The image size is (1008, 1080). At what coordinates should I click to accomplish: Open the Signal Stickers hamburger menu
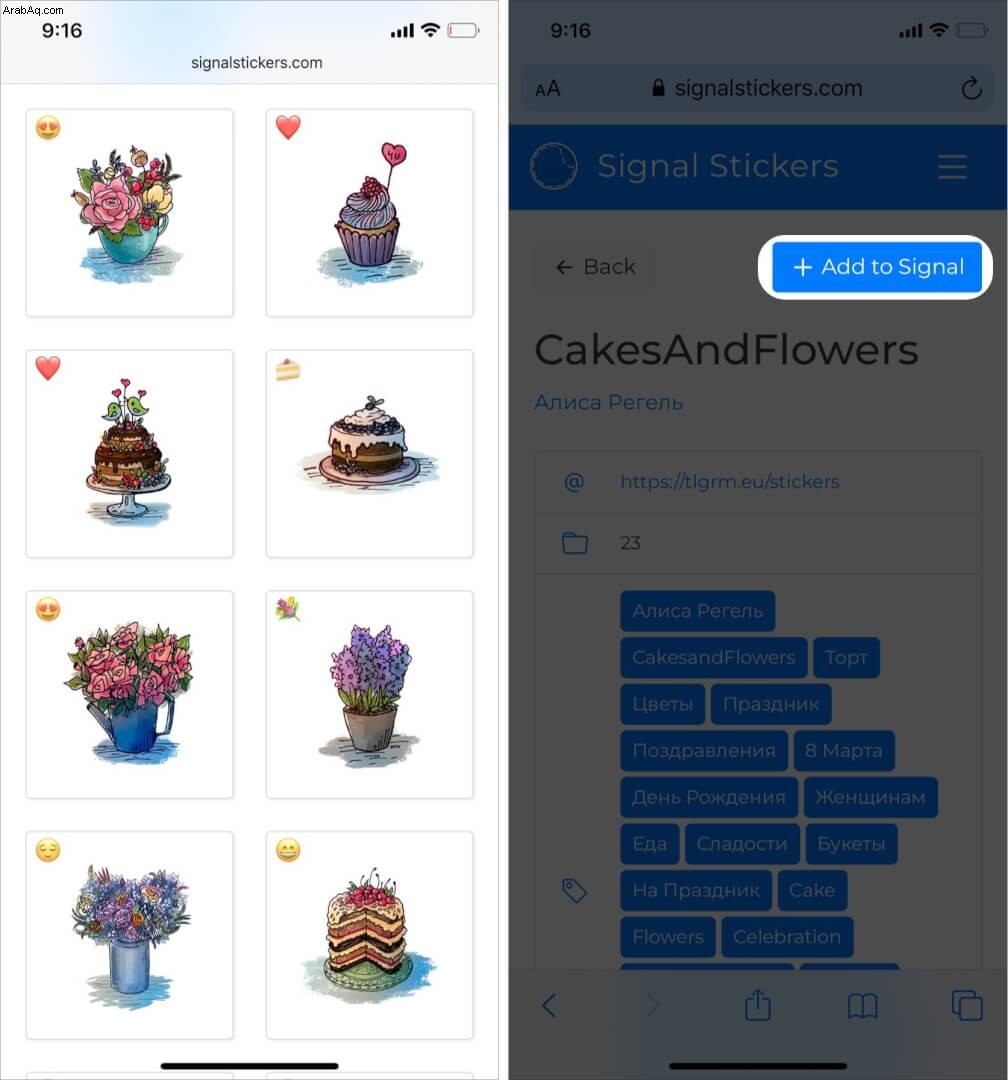(x=952, y=166)
